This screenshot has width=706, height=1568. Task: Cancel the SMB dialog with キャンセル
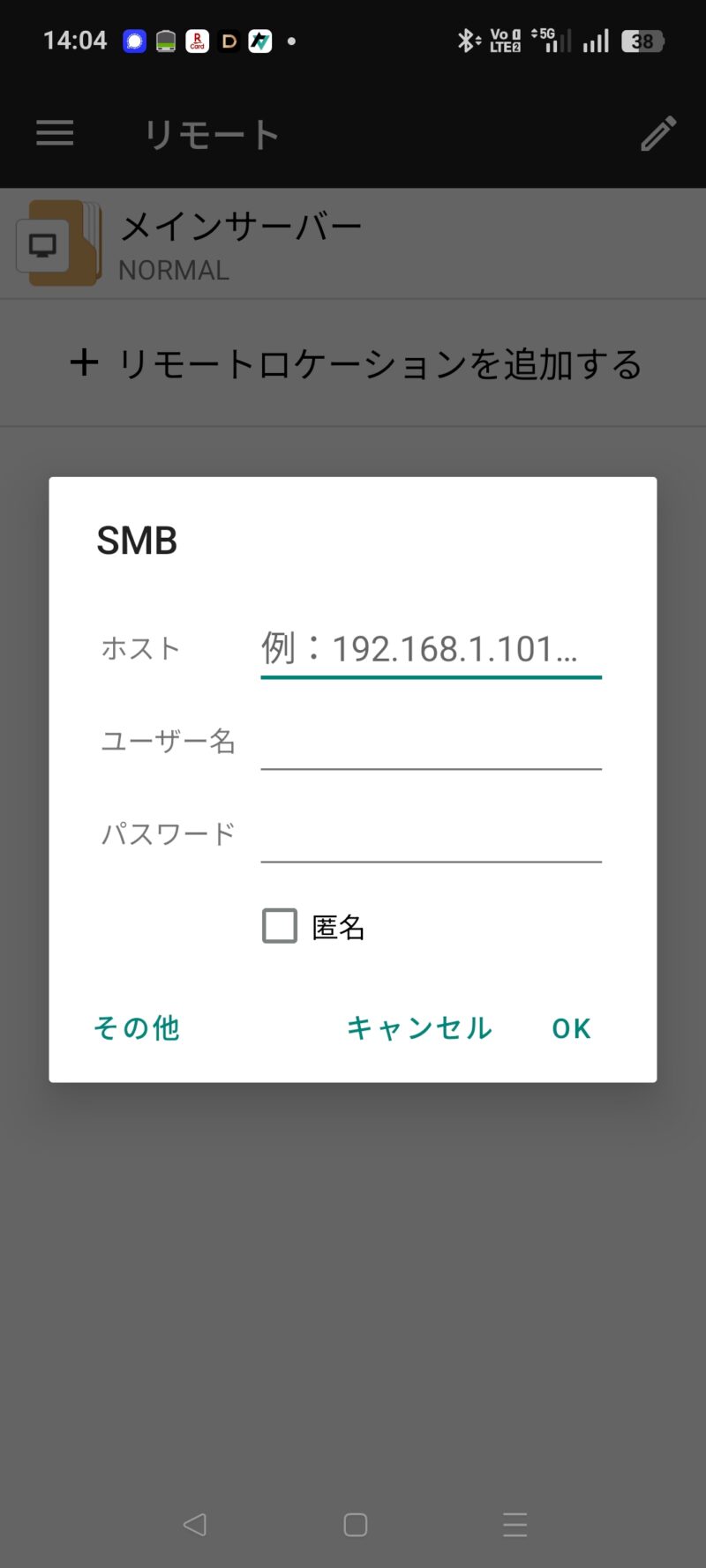coord(419,1028)
